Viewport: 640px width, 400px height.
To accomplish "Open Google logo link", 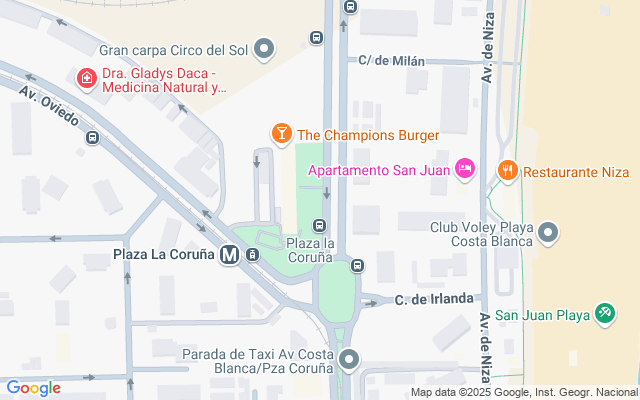I will click(33, 388).
